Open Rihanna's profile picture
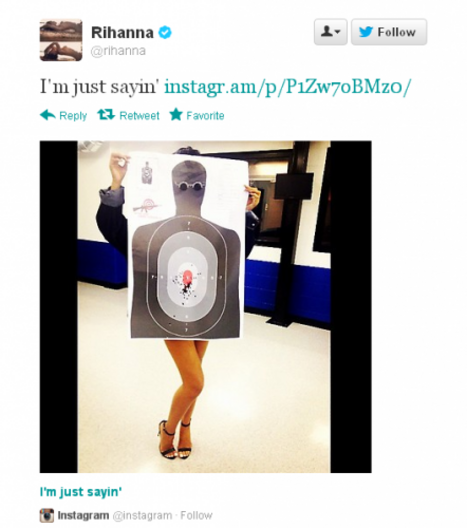Screen dimensions: 467x528 tap(61, 40)
